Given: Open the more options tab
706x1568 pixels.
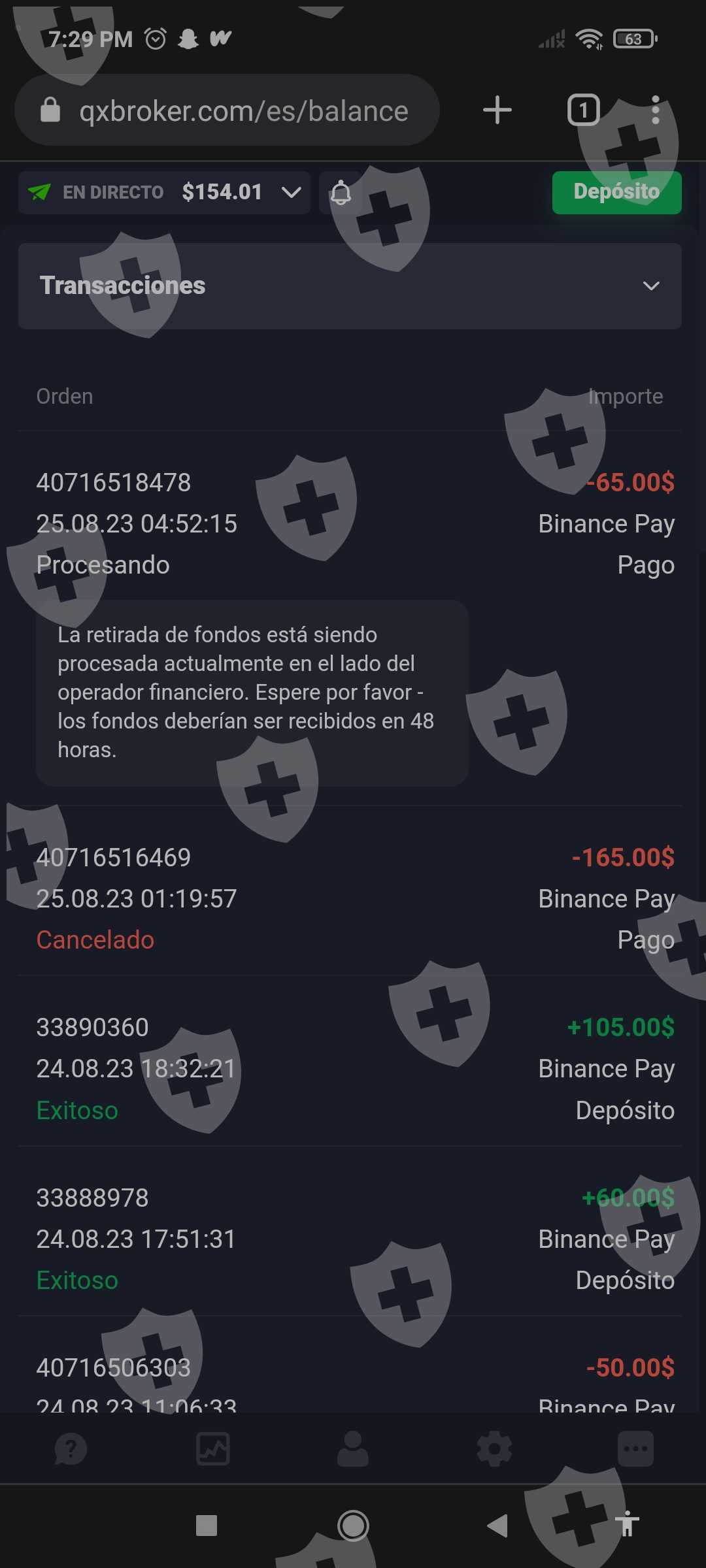Looking at the screenshot, I should pos(635,1449).
